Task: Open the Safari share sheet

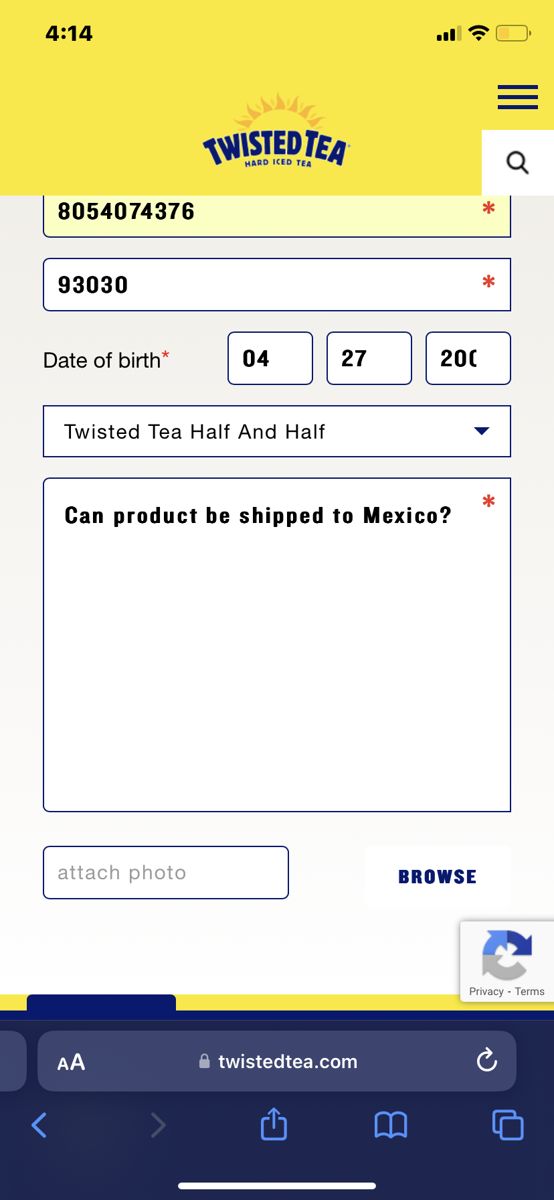Action: (x=274, y=1125)
